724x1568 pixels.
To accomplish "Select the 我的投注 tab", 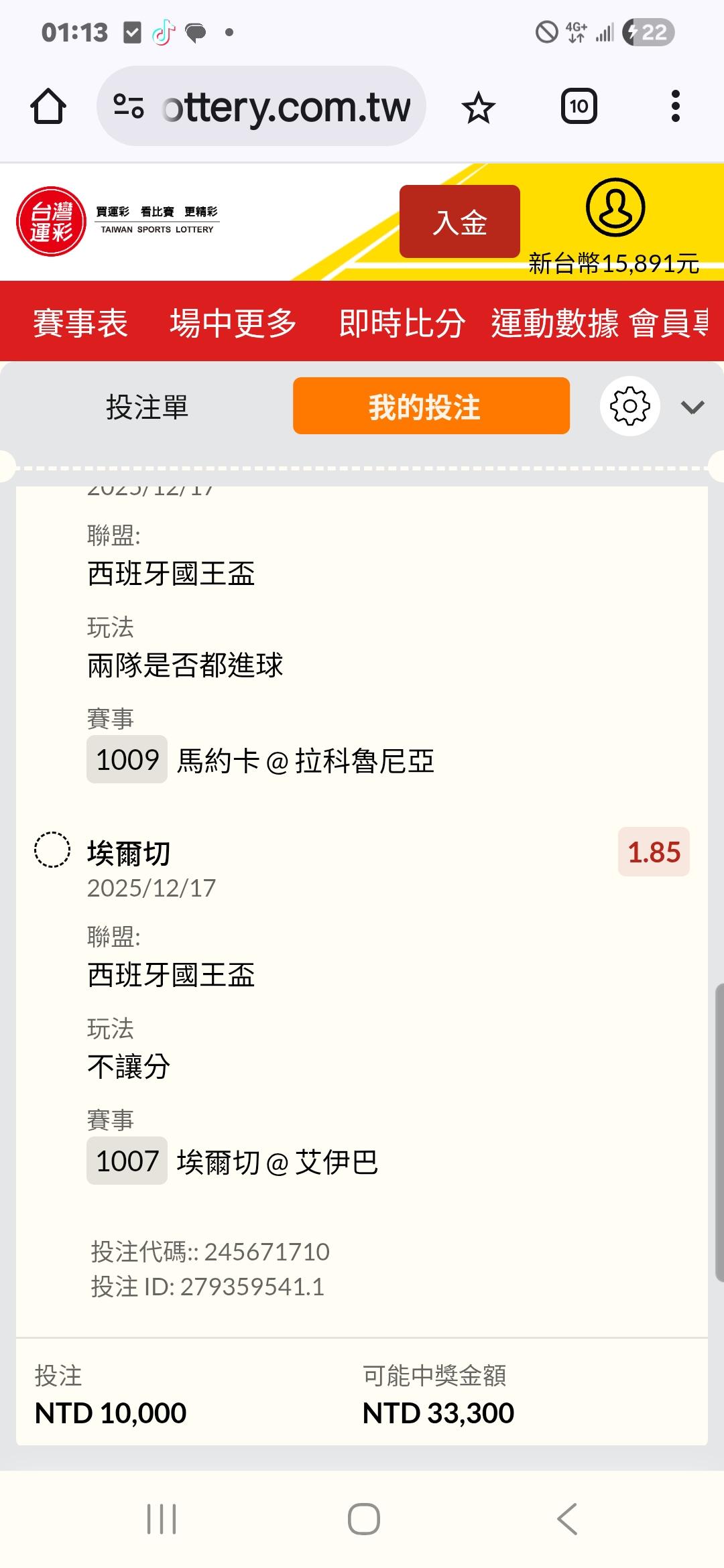I will (x=431, y=407).
